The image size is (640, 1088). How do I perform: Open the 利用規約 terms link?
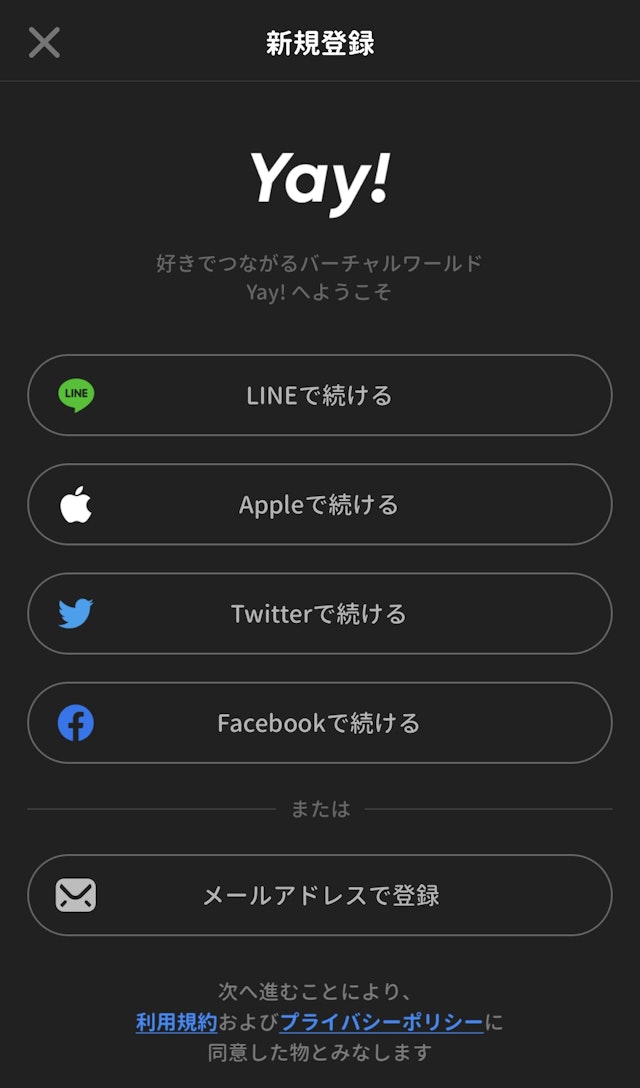(x=176, y=1022)
